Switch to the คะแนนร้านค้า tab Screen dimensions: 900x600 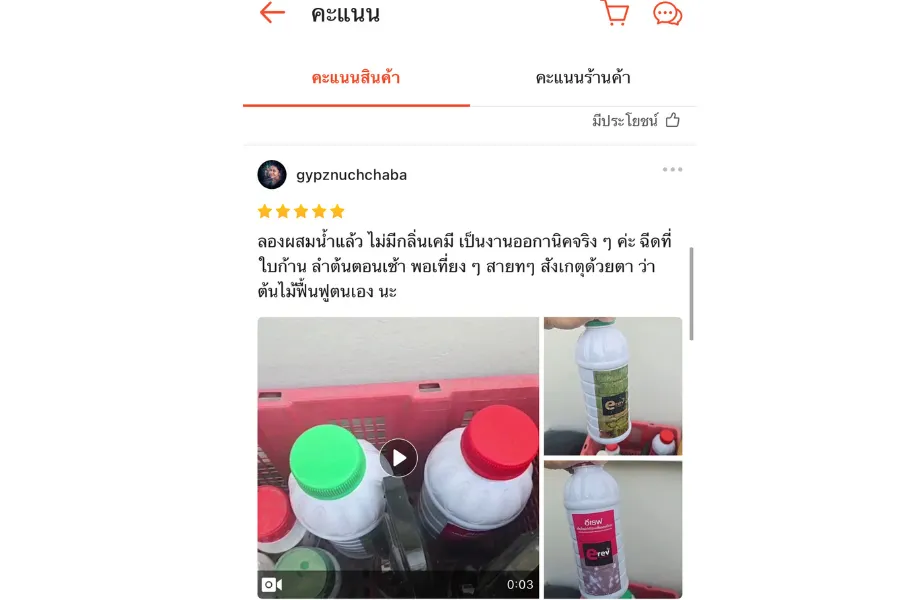583,78
